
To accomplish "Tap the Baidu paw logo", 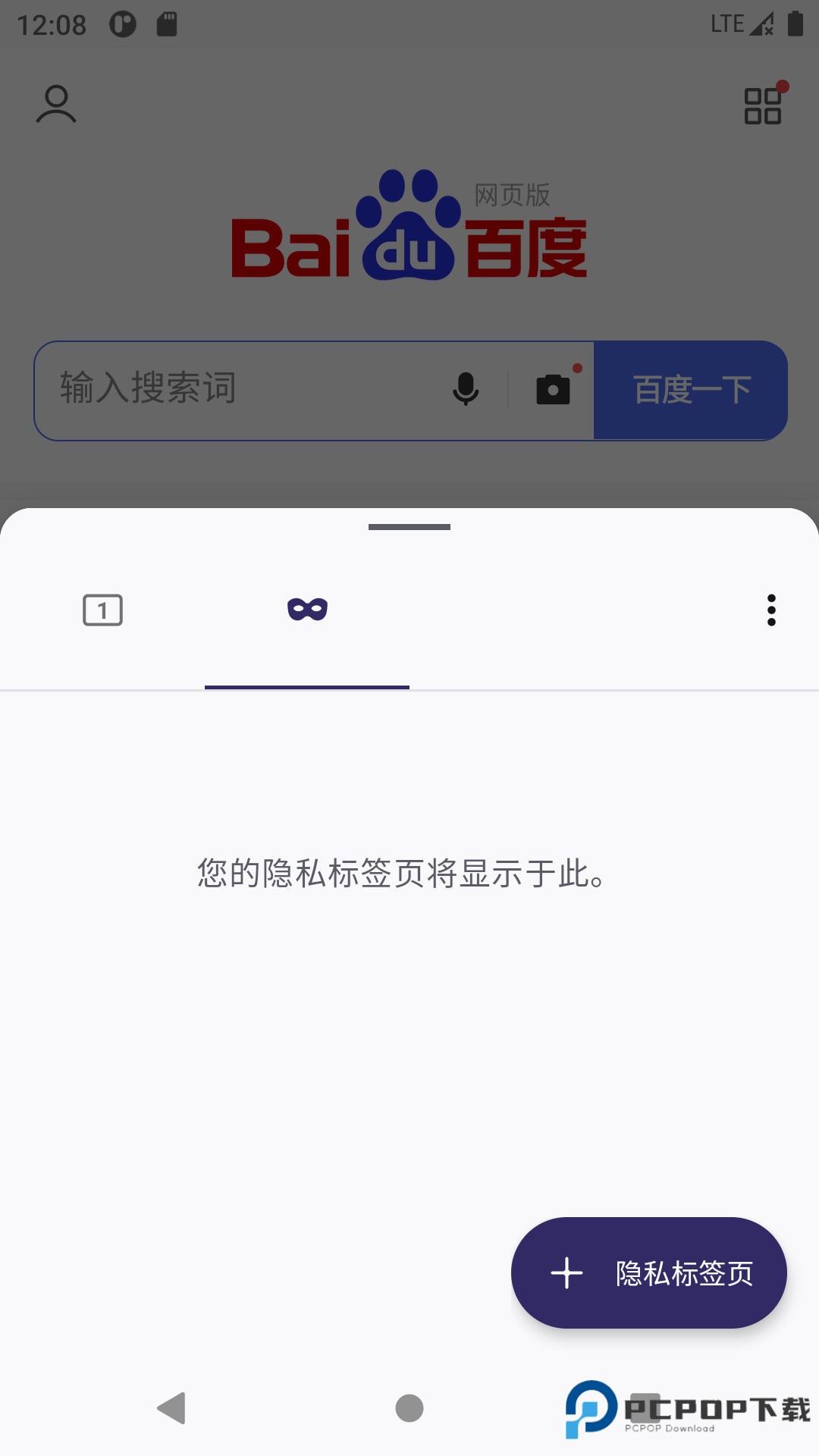I will (412, 220).
